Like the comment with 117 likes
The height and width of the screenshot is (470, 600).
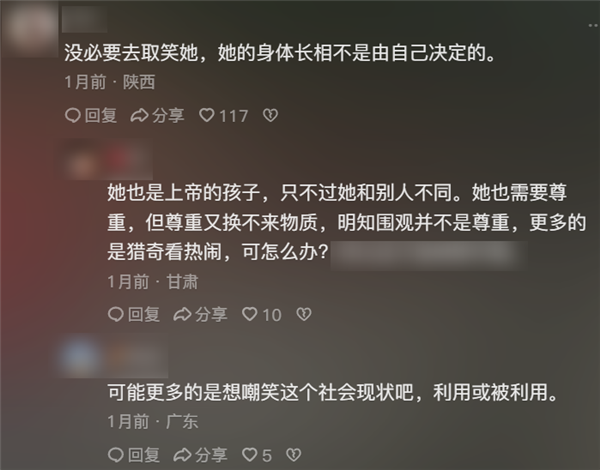pyautogui.click(x=207, y=115)
